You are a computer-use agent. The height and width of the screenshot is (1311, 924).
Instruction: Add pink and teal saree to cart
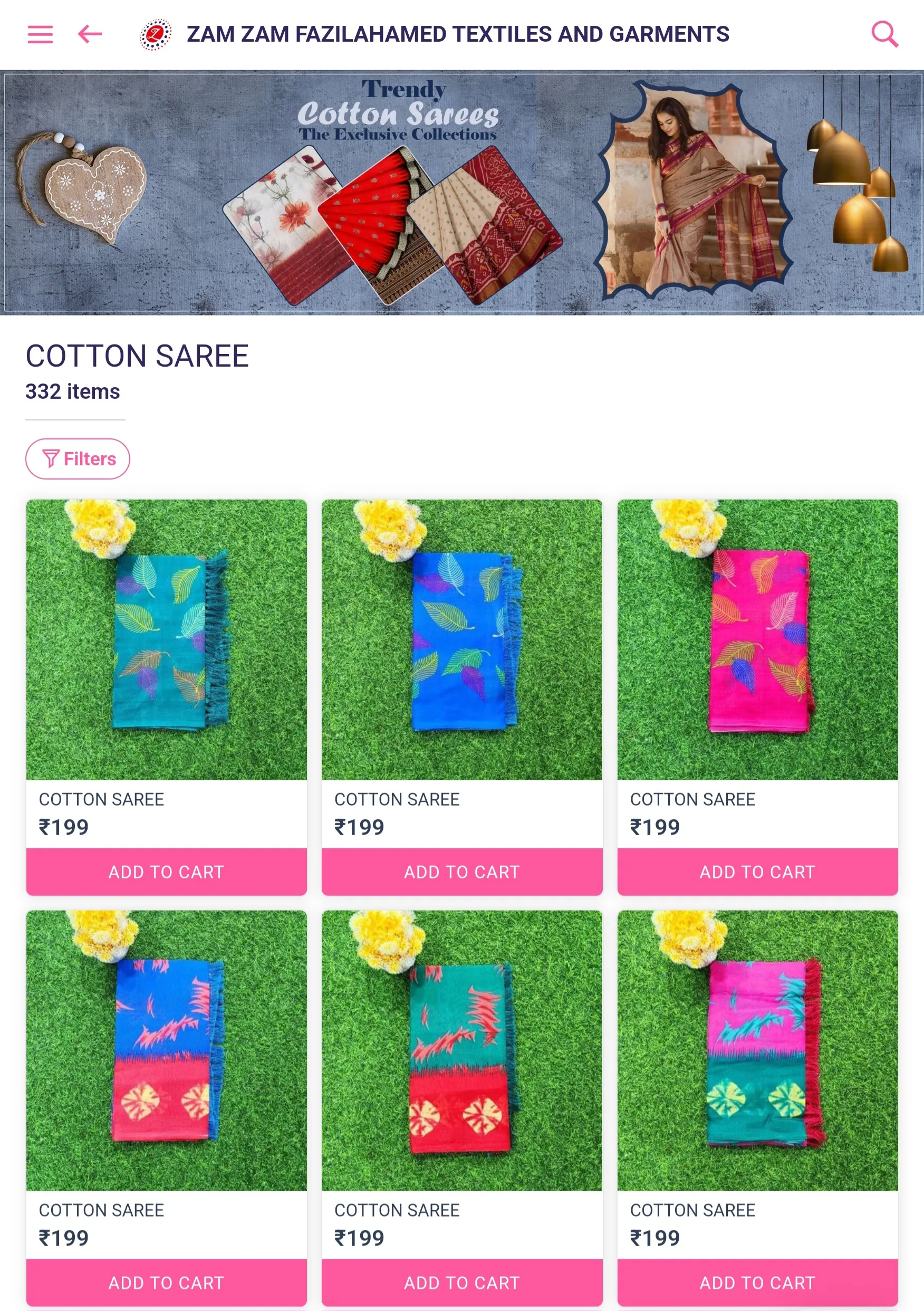pos(757,1283)
